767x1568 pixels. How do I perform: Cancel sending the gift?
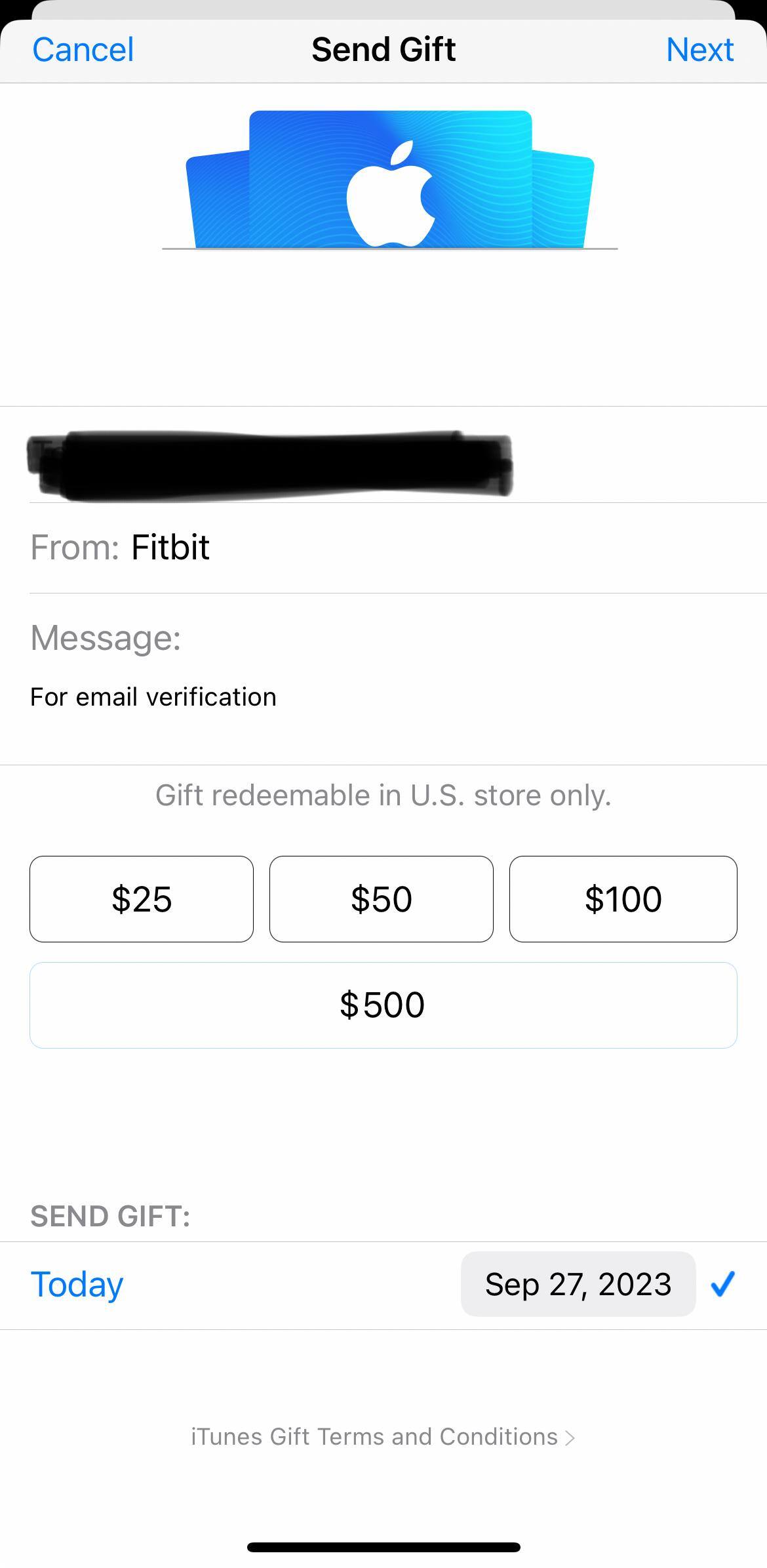[83, 50]
